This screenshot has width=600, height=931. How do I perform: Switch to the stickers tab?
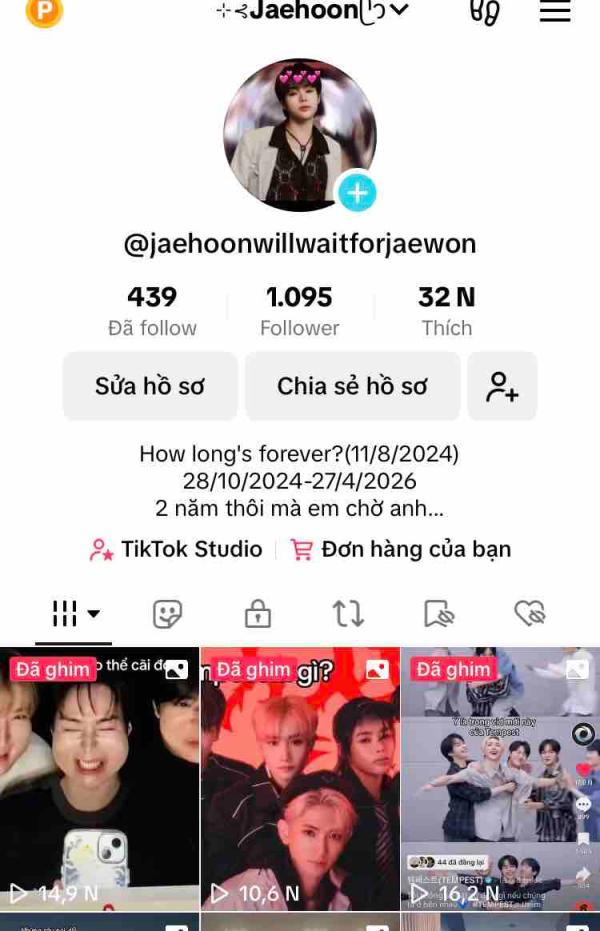(167, 613)
